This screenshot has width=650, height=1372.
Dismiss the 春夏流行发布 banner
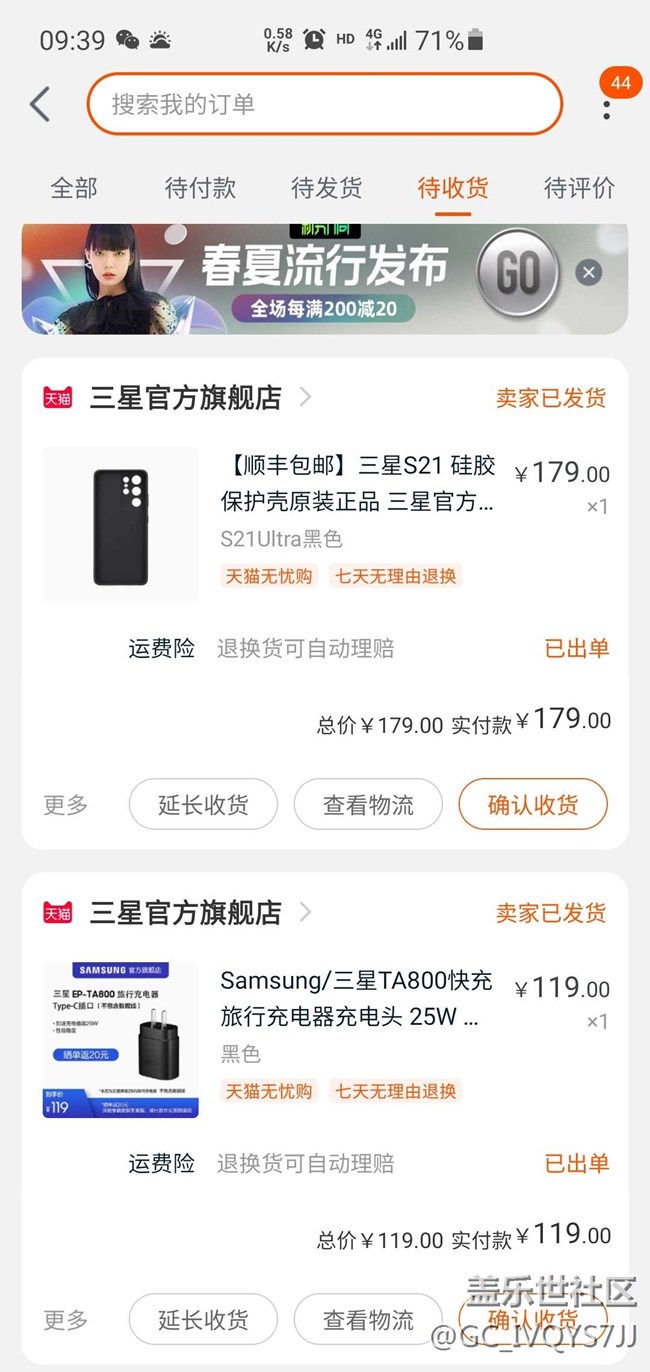(589, 272)
